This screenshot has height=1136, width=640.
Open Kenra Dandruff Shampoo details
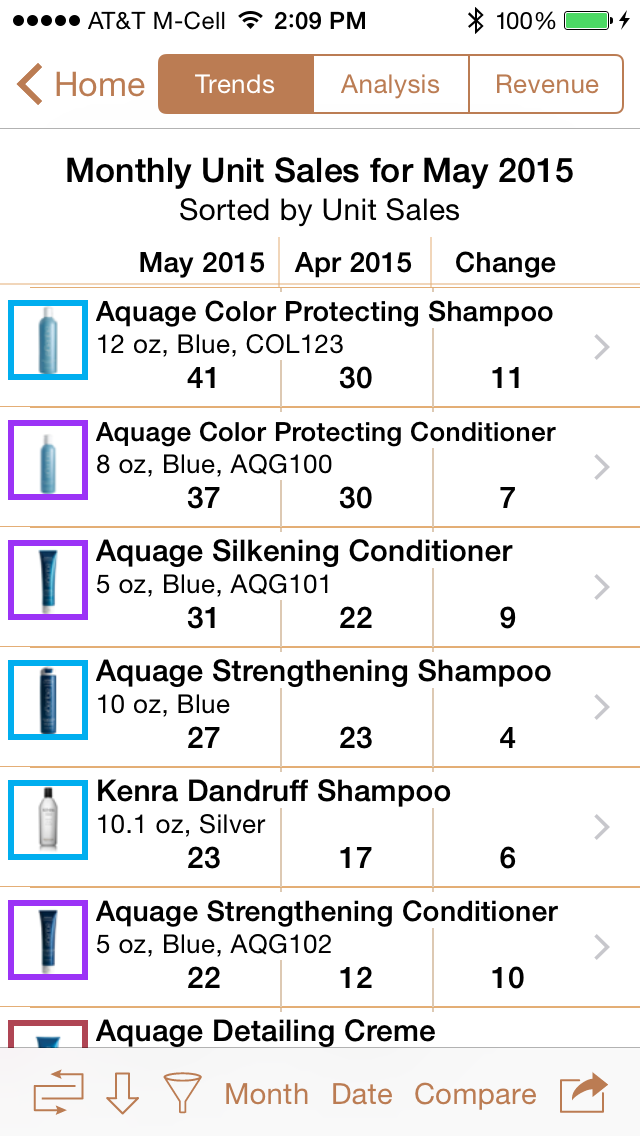click(320, 827)
